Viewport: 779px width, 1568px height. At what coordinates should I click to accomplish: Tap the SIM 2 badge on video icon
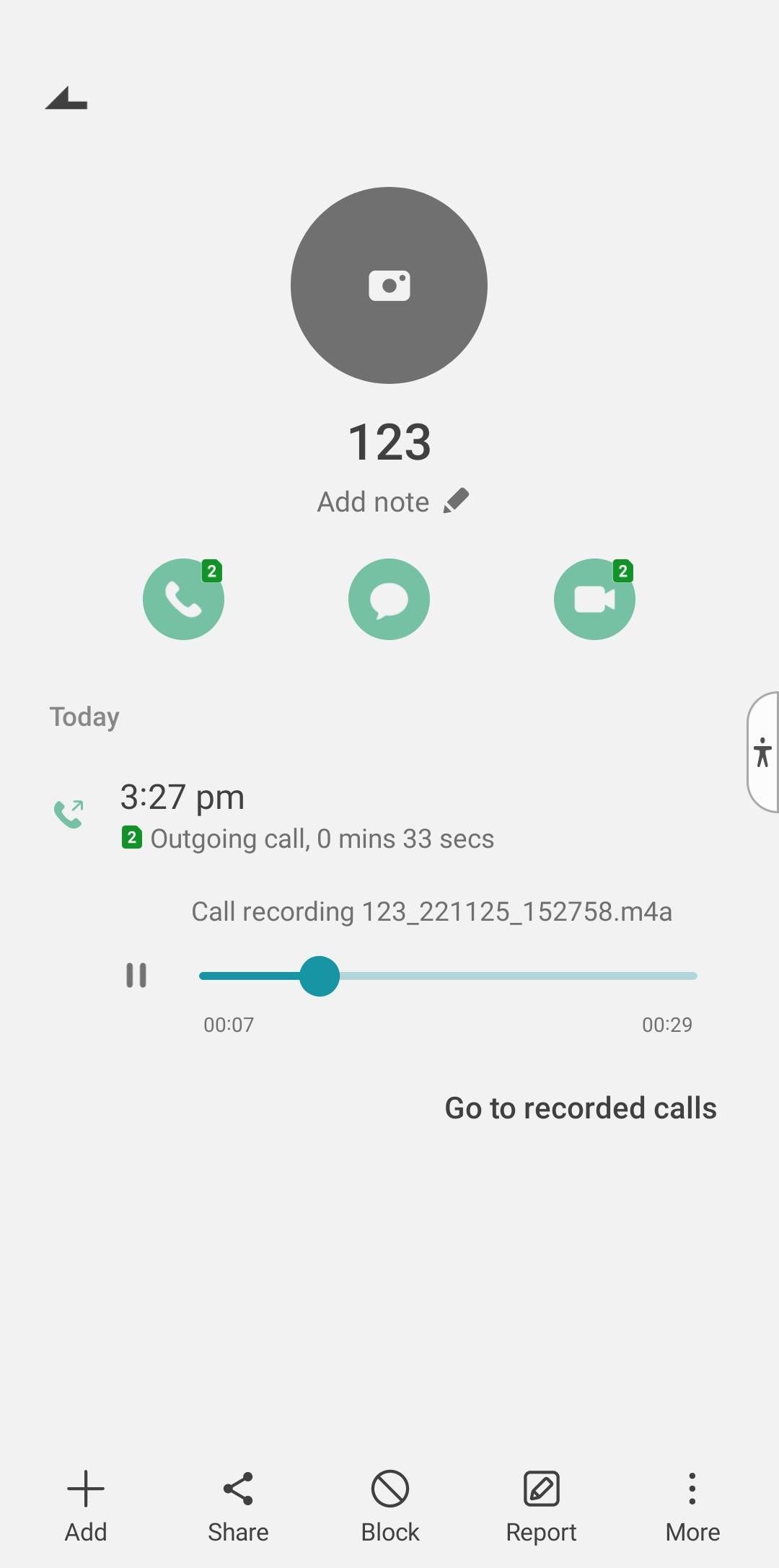click(x=622, y=571)
